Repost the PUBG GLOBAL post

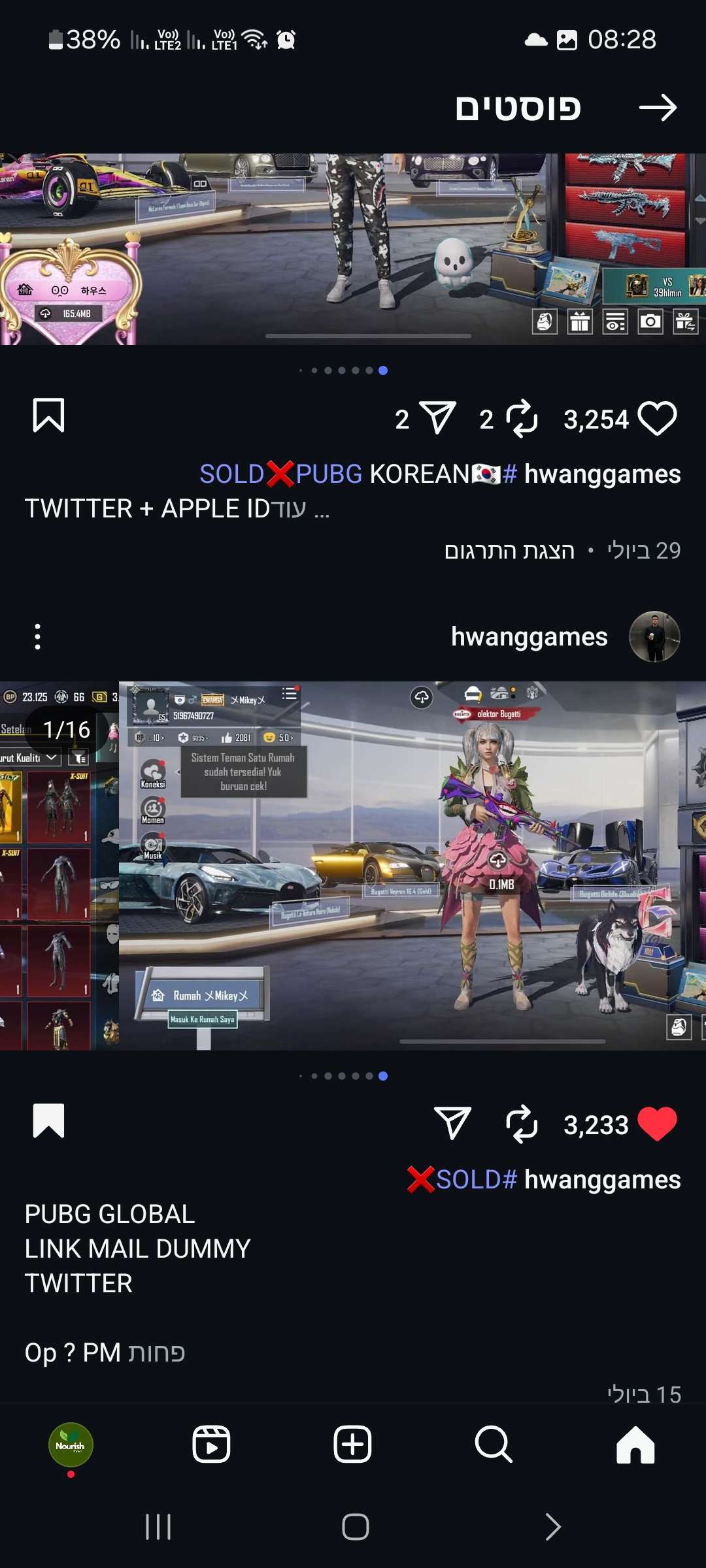522,1124
